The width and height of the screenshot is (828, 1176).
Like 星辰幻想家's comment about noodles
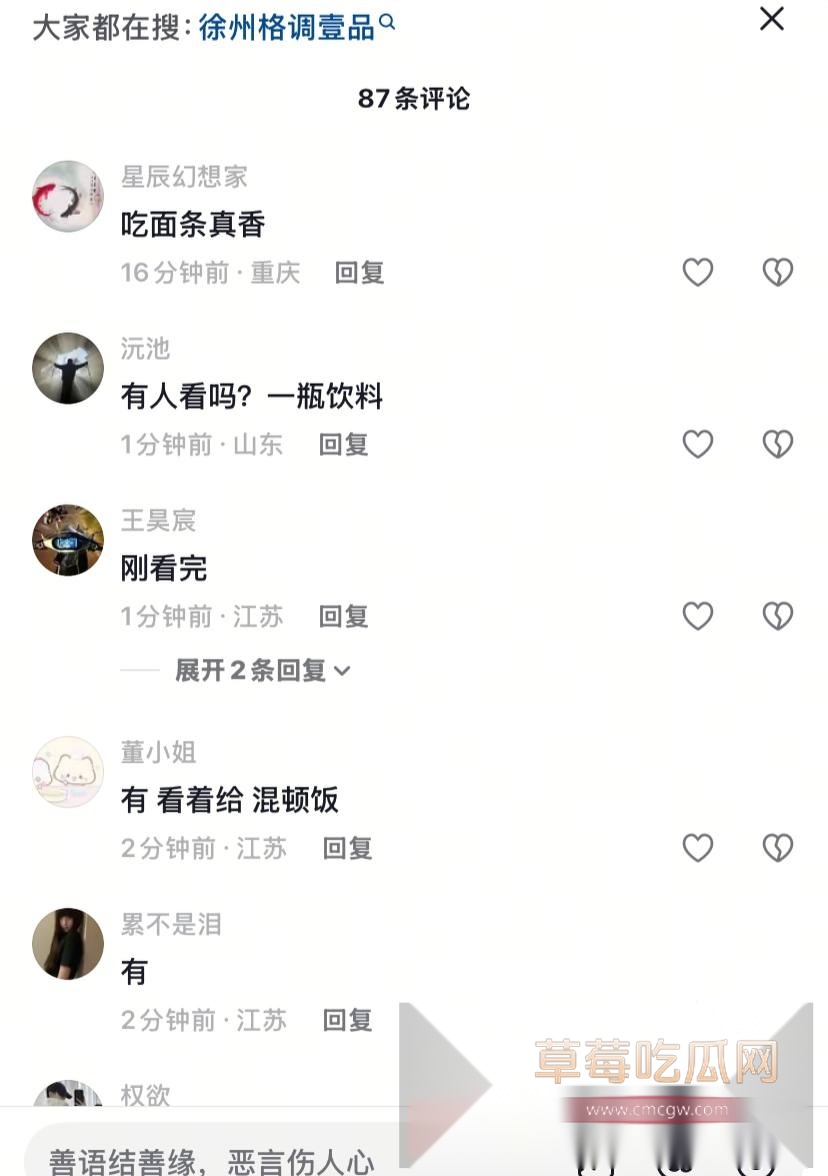[x=697, y=272]
